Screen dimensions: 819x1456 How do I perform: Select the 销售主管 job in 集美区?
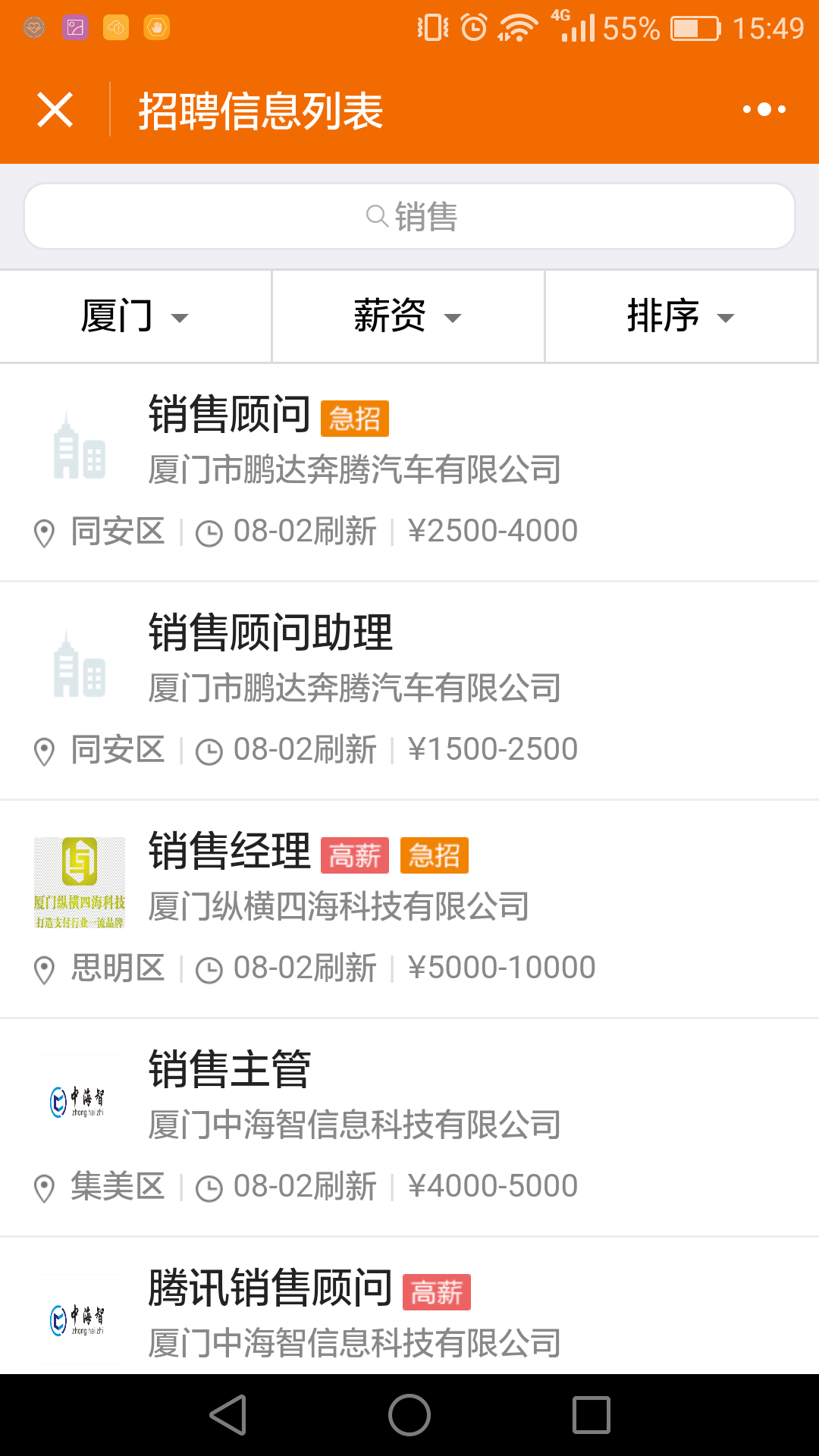[x=409, y=1128]
